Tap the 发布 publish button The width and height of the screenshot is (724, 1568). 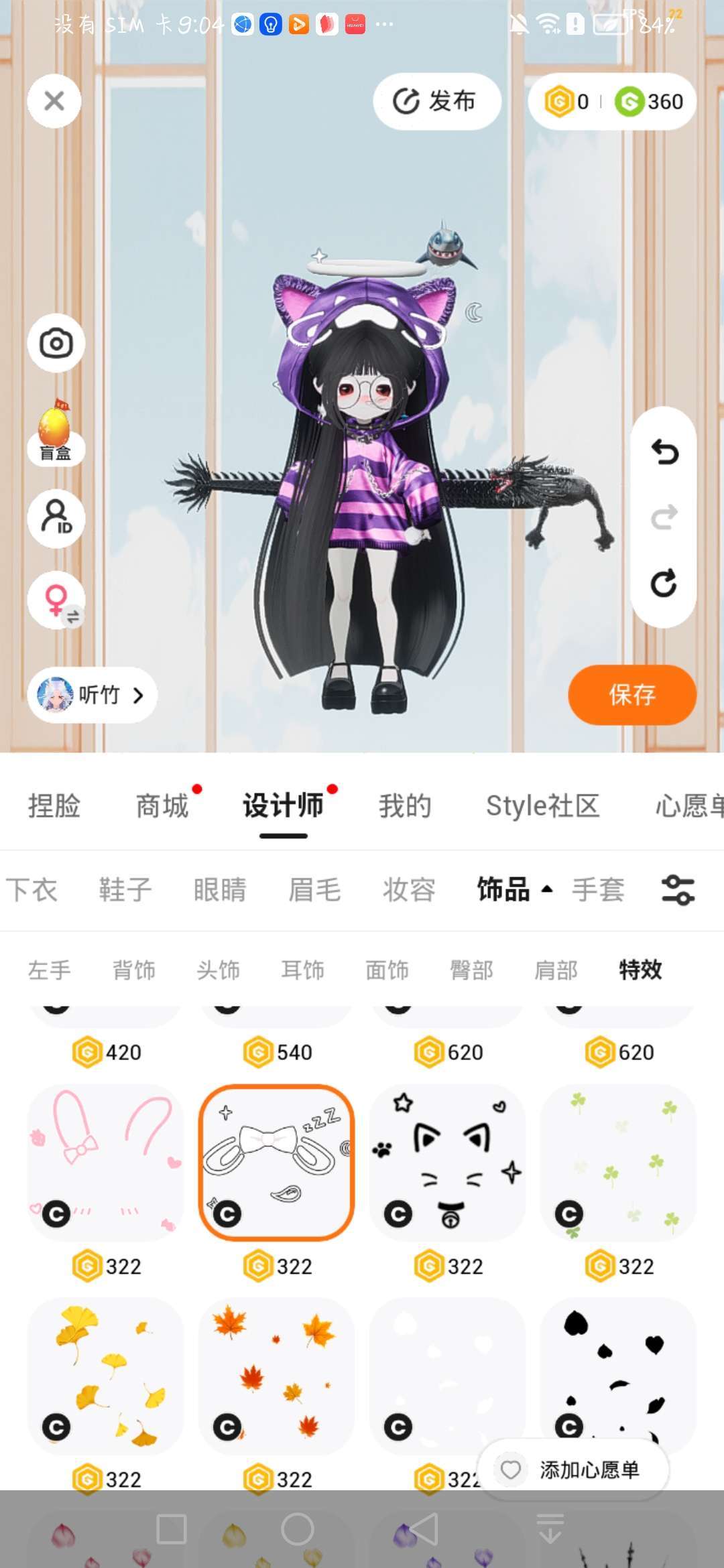pyautogui.click(x=436, y=101)
